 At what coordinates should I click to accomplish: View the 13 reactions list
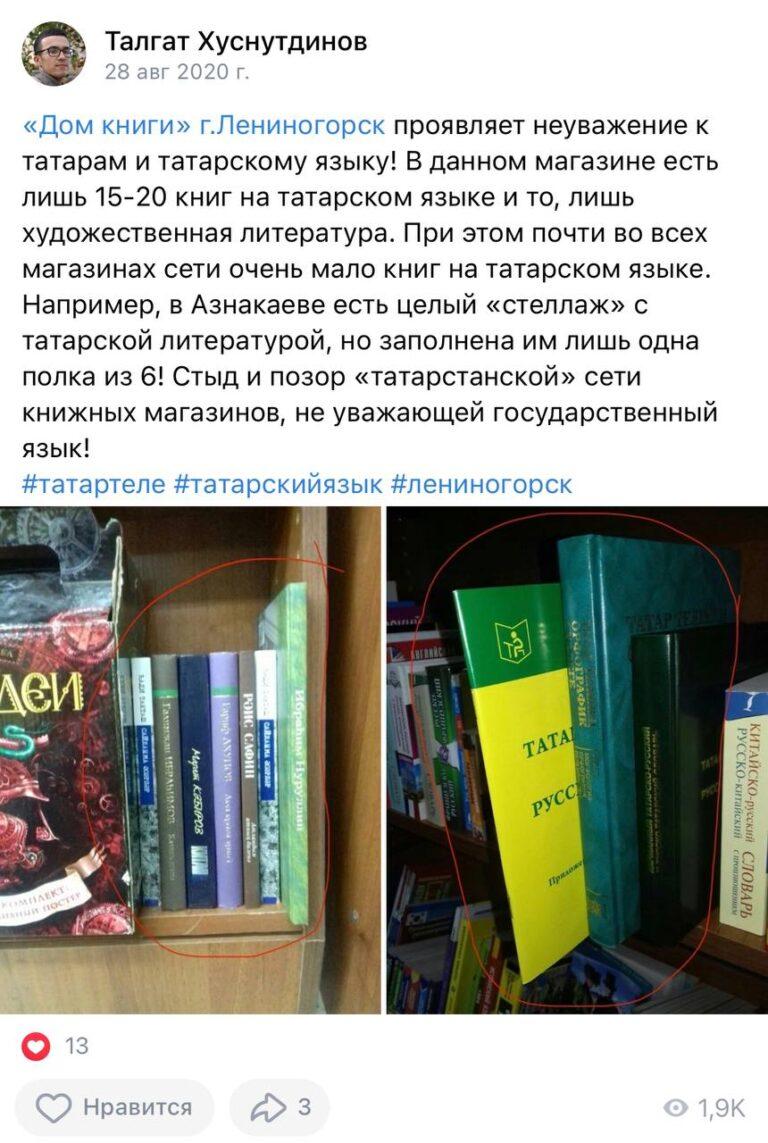pos(56,1046)
